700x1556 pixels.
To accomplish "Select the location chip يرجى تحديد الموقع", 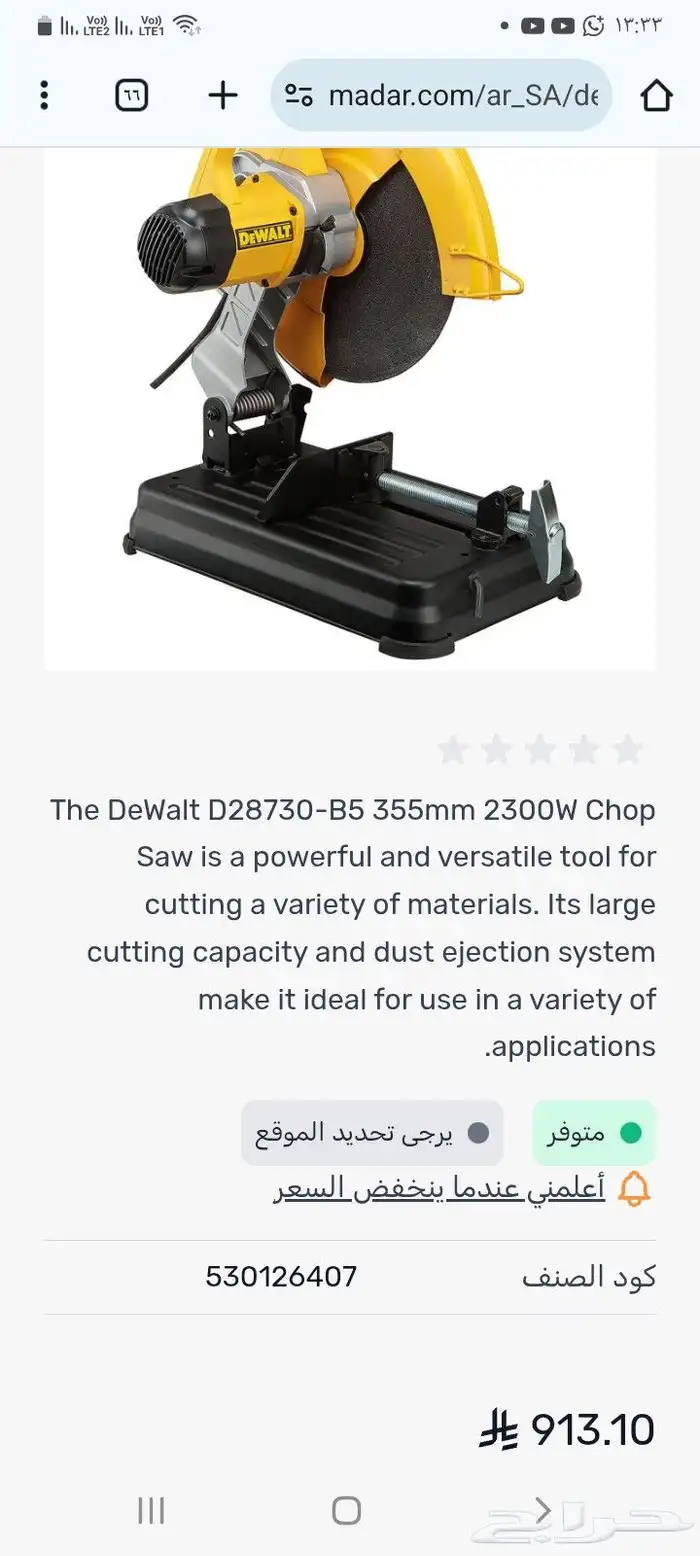I will 372,1133.
